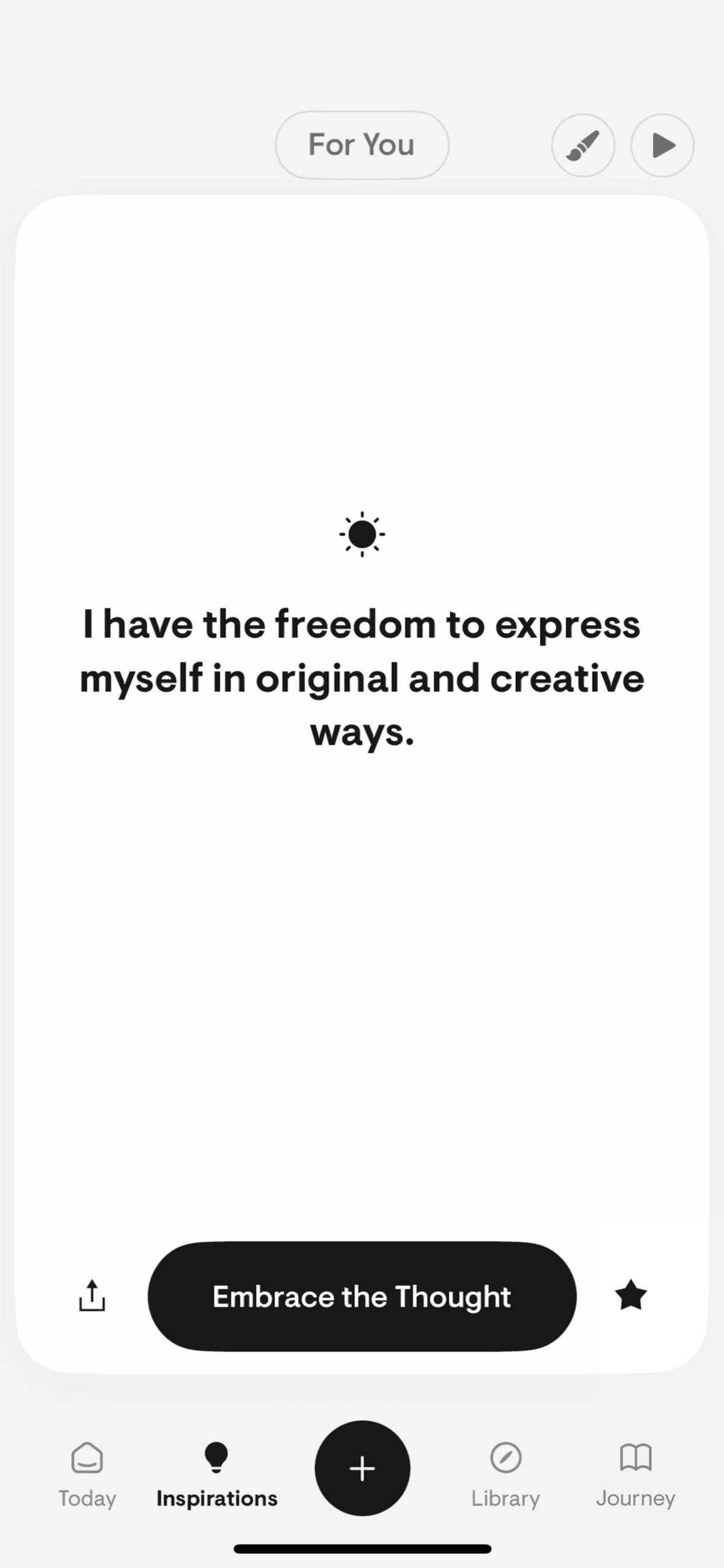Switch to the Today tab

tap(87, 1474)
